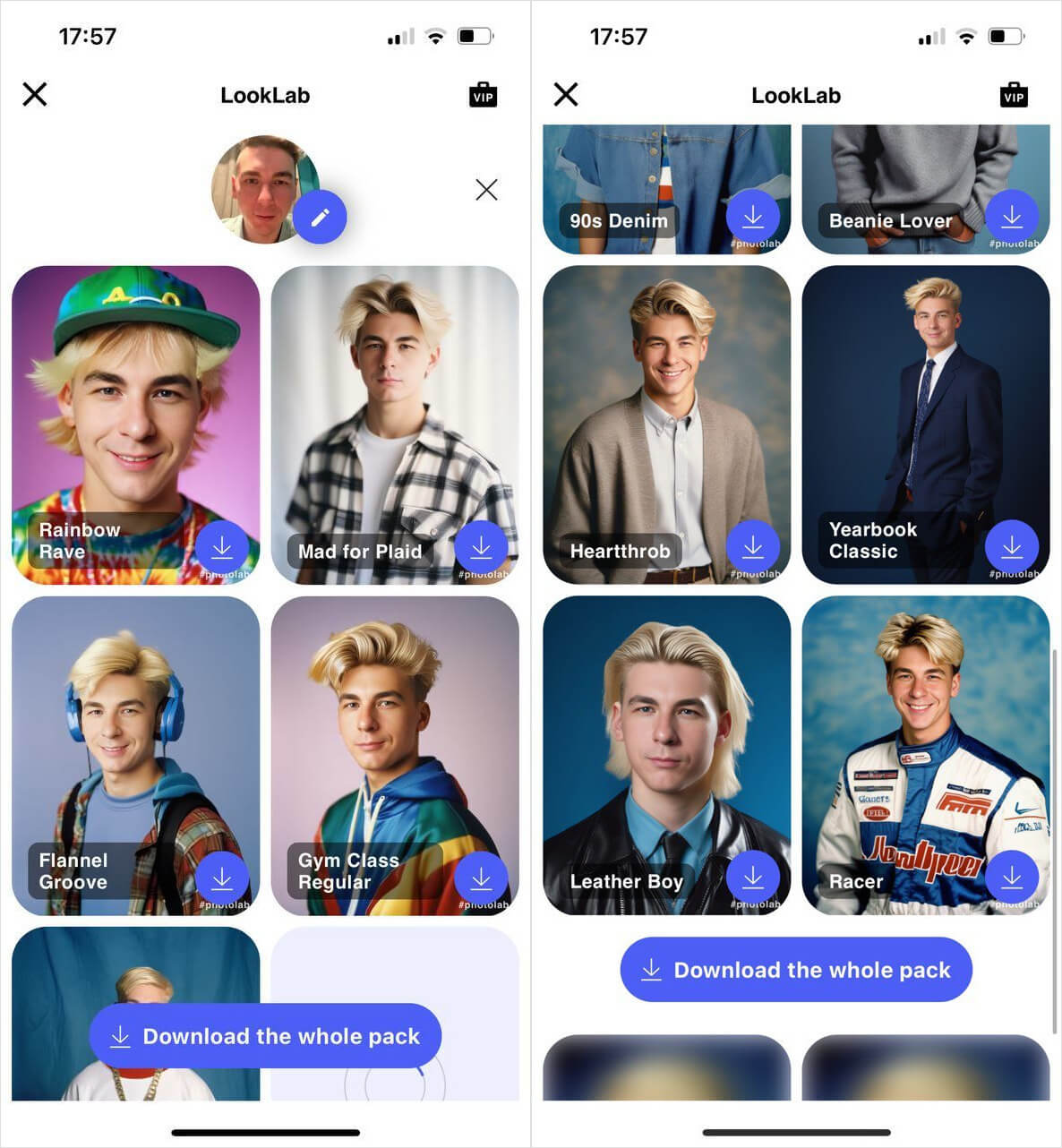The width and height of the screenshot is (1062, 1148).
Task: Open the Heartthrob image card
Action: [666, 403]
